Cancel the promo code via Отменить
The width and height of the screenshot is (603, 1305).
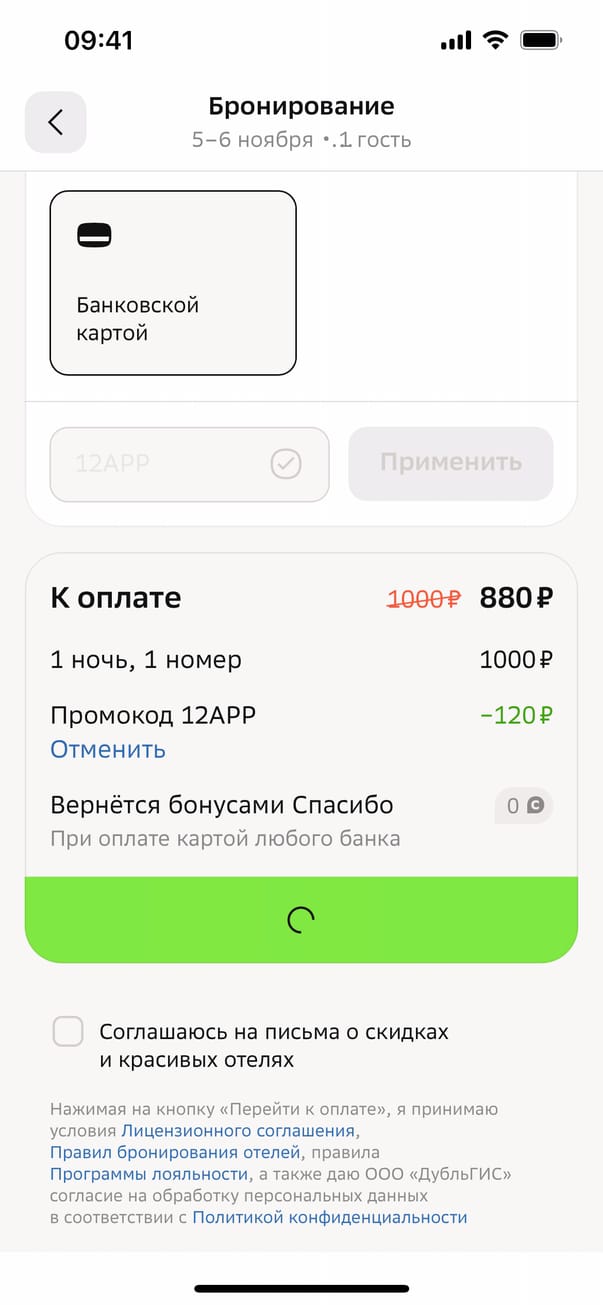(x=108, y=750)
